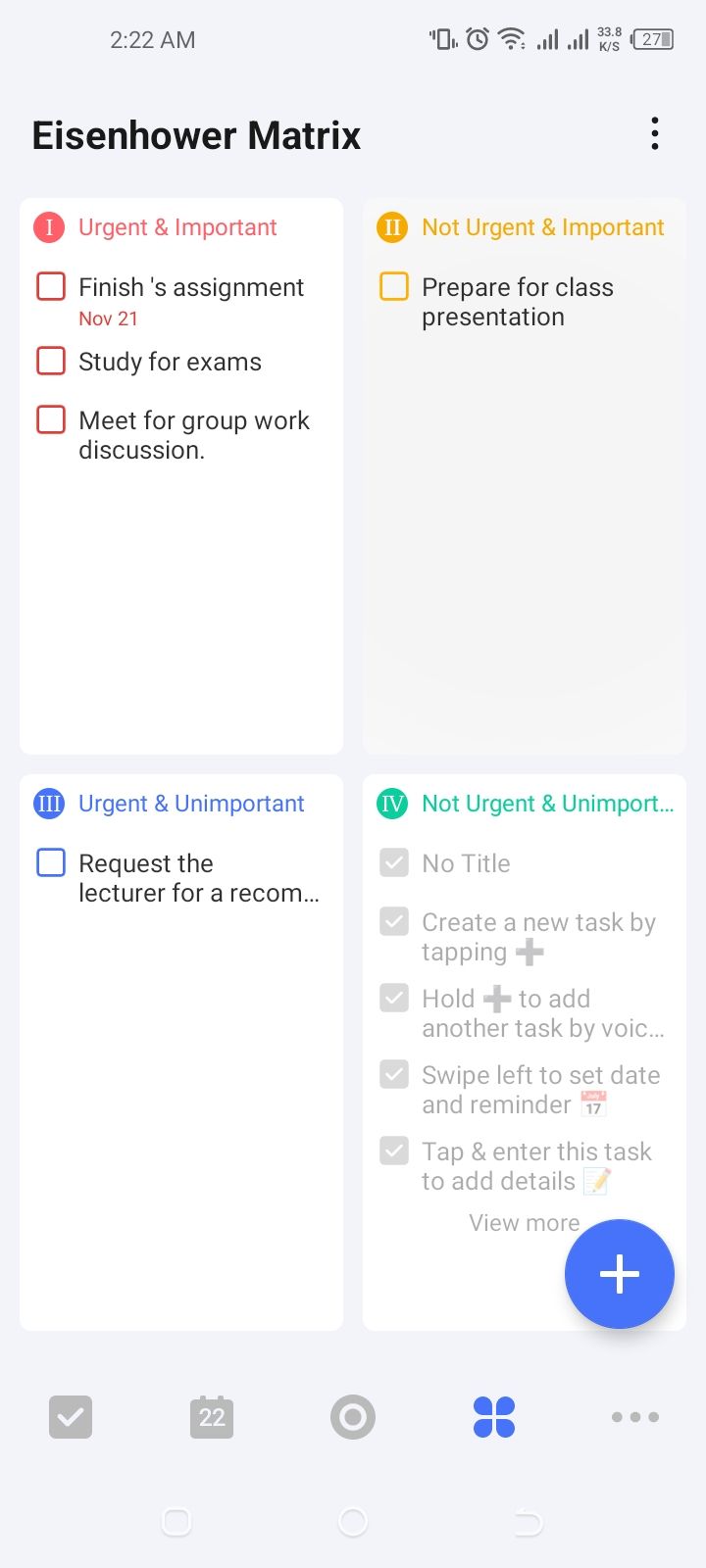Switch to the tasks checkmark tab
Screen dimensions: 706x1568
(x=71, y=1417)
